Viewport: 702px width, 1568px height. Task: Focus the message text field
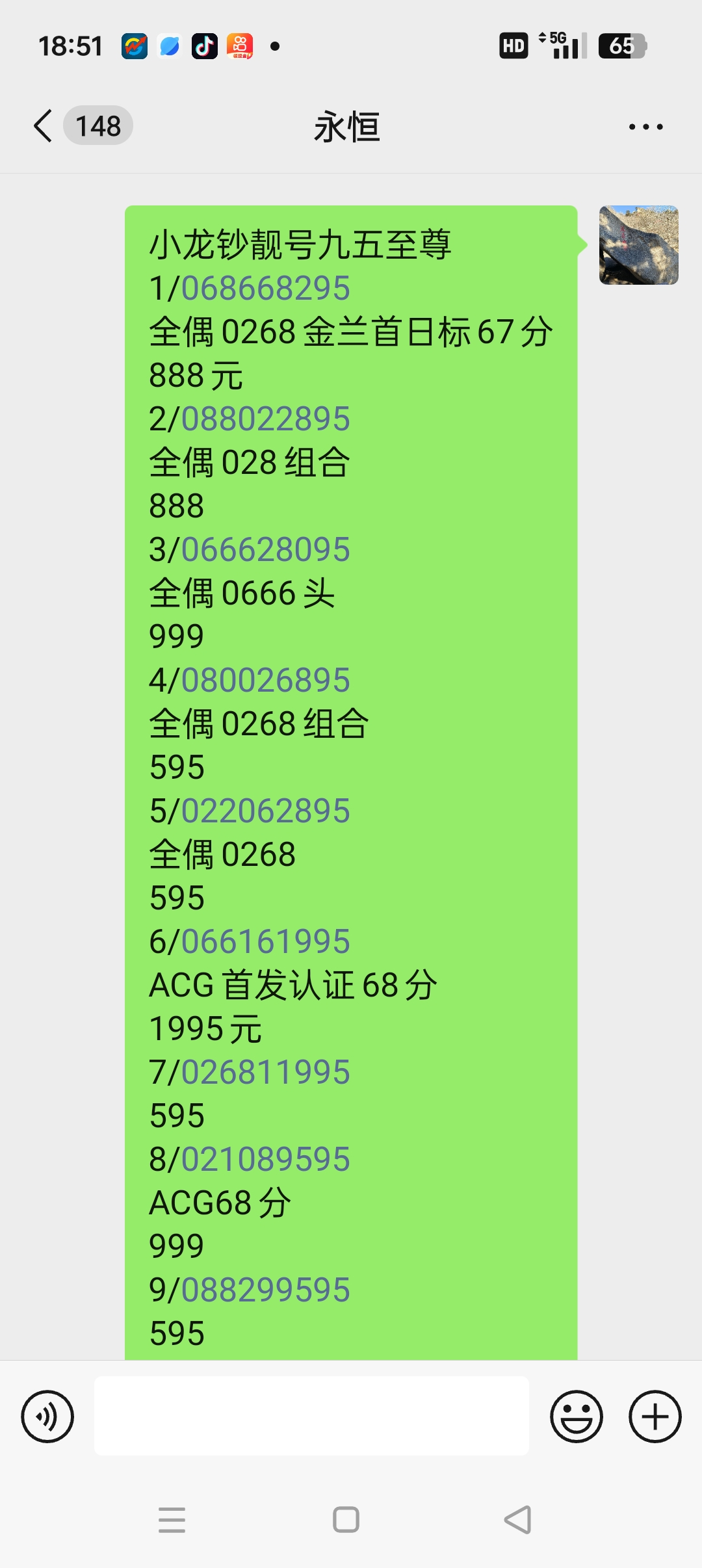point(311,1416)
